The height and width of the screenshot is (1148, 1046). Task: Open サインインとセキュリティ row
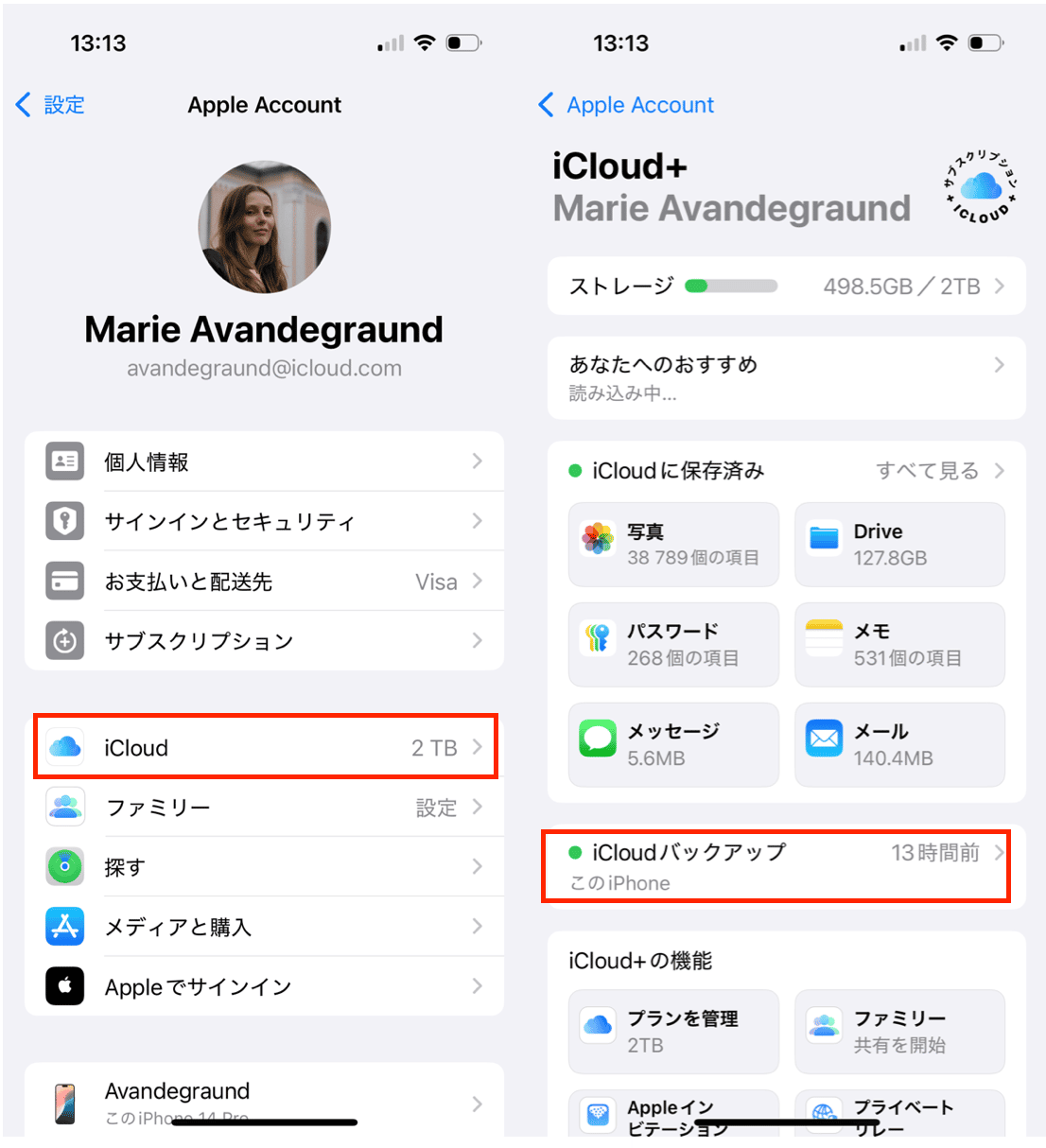click(x=264, y=521)
